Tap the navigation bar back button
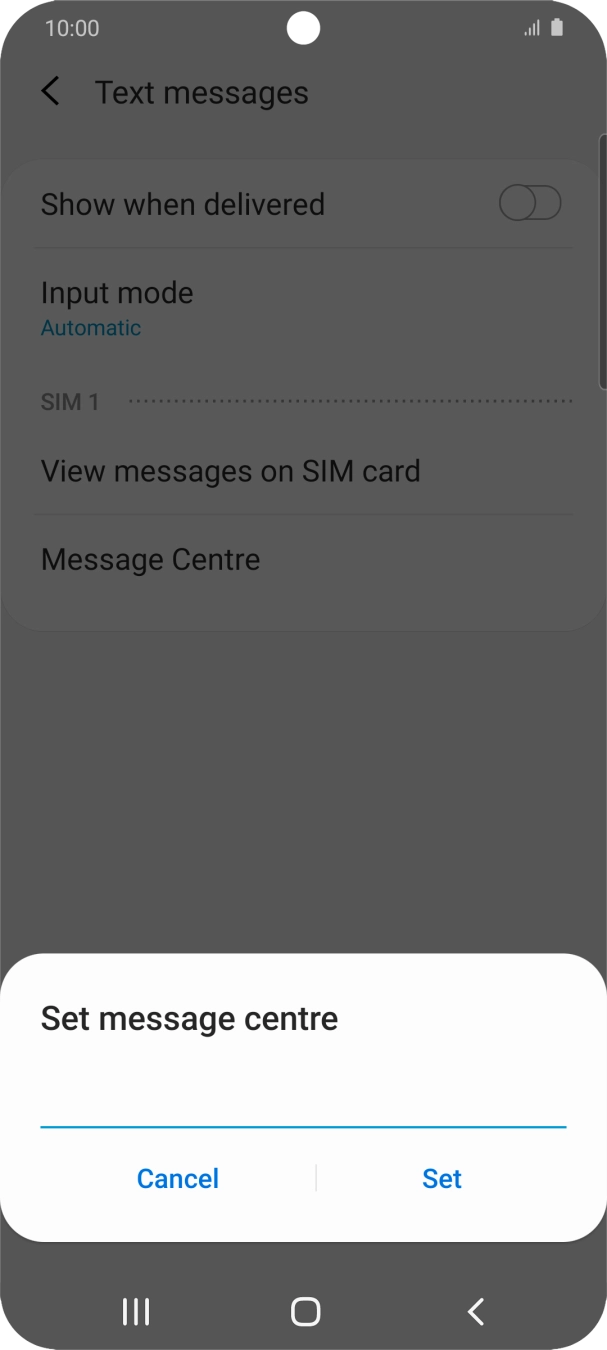Image resolution: width=607 pixels, height=1350 pixels. tap(476, 1312)
